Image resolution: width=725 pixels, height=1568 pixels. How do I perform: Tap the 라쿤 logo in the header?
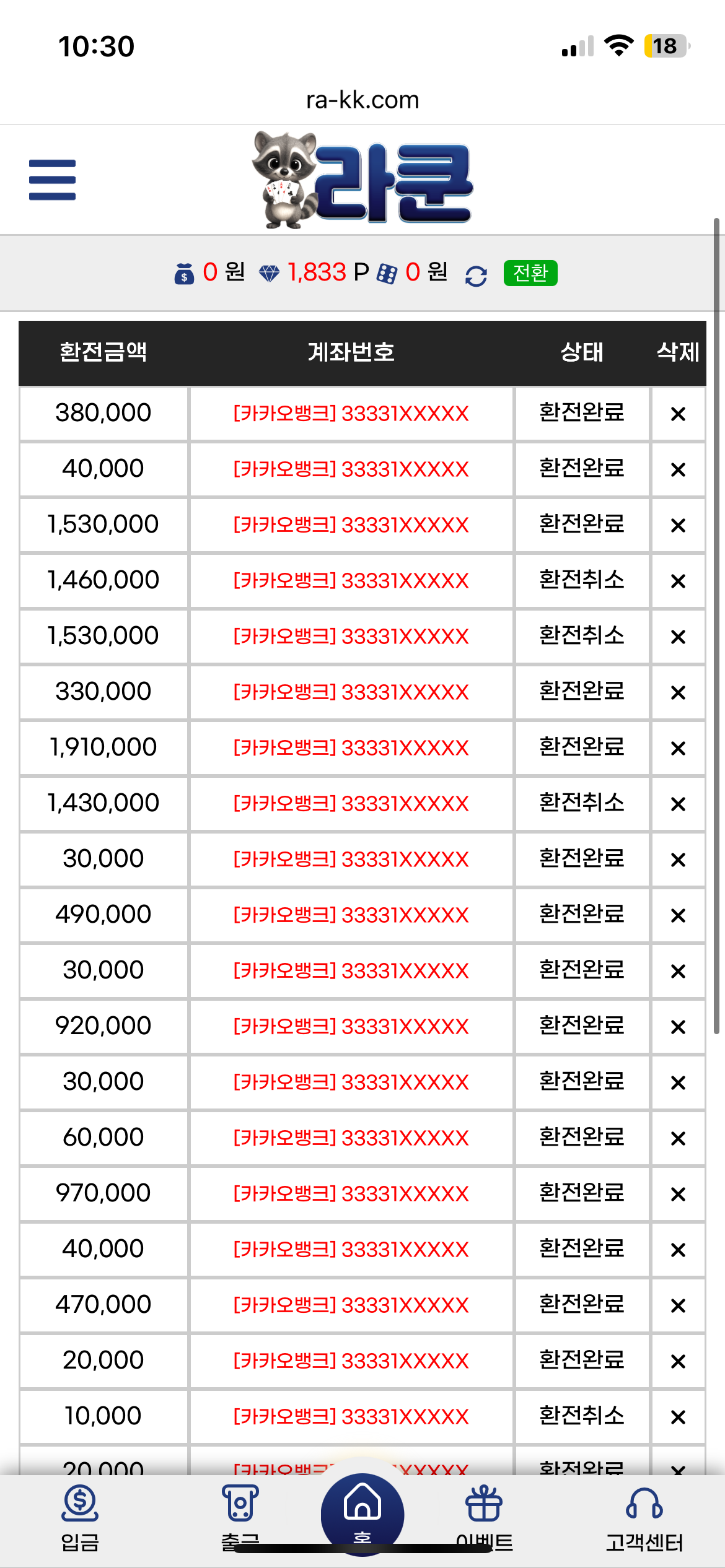click(x=362, y=180)
